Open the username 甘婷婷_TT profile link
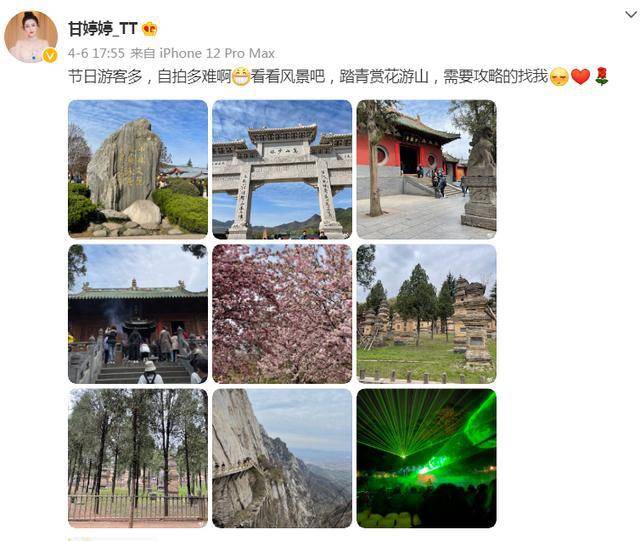 click(102, 29)
